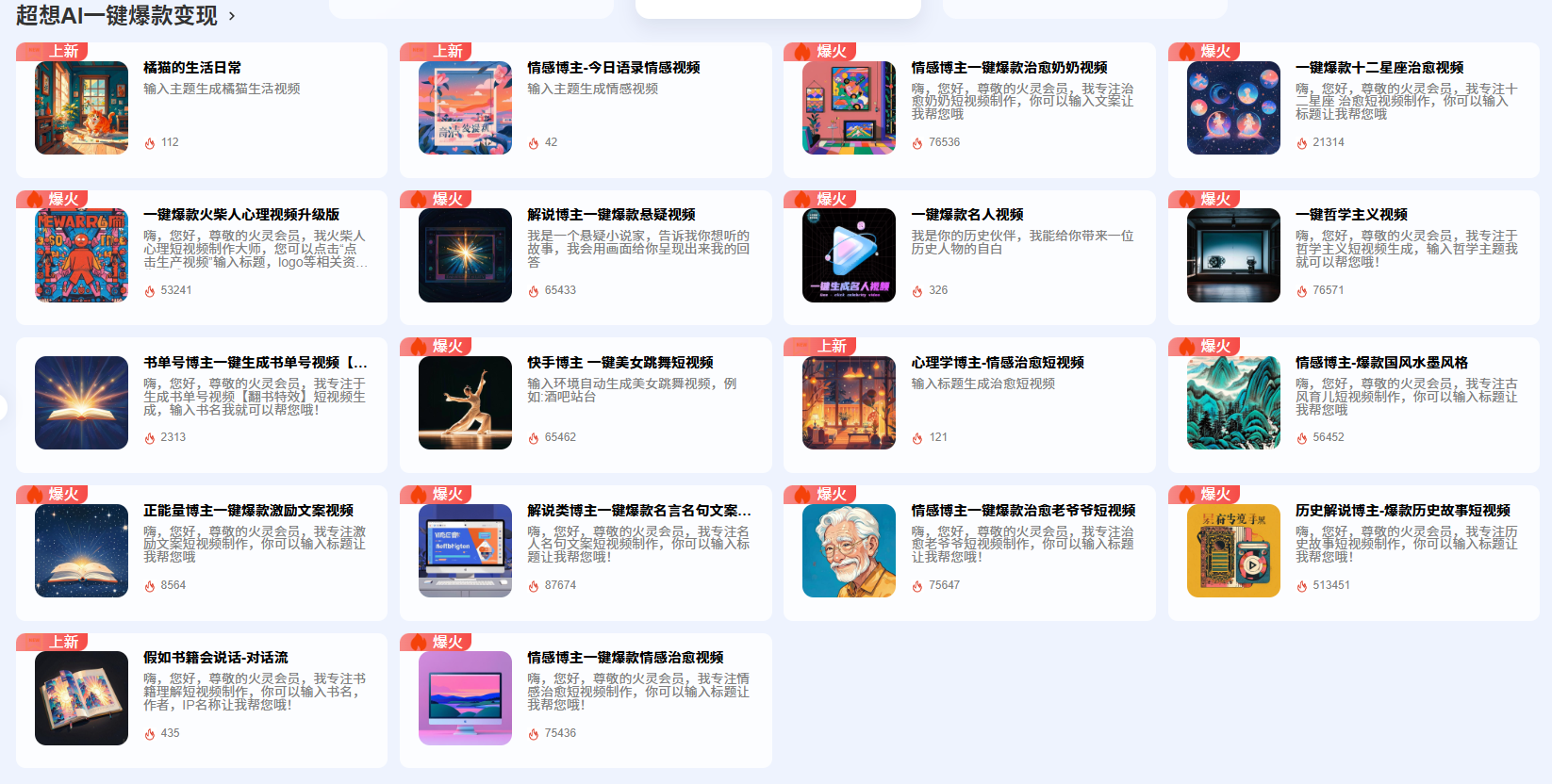This screenshot has width=1552, height=784.
Task: Select 情感博主一键爆款治愈老爷爷短视频 card
Action: (x=1022, y=511)
